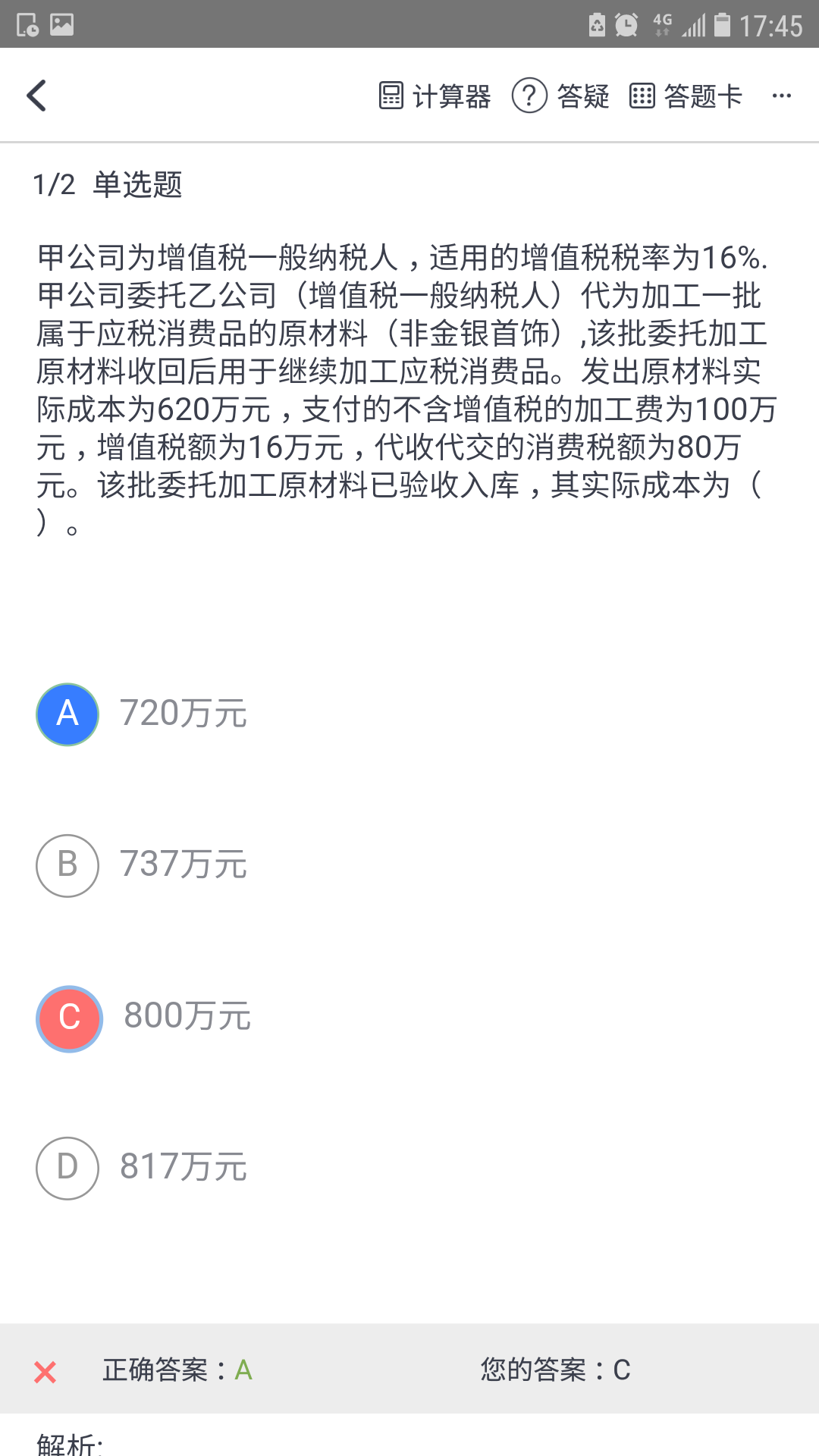819x1456 pixels.
Task: Open the 答题卡 answer sheet
Action: 686,96
